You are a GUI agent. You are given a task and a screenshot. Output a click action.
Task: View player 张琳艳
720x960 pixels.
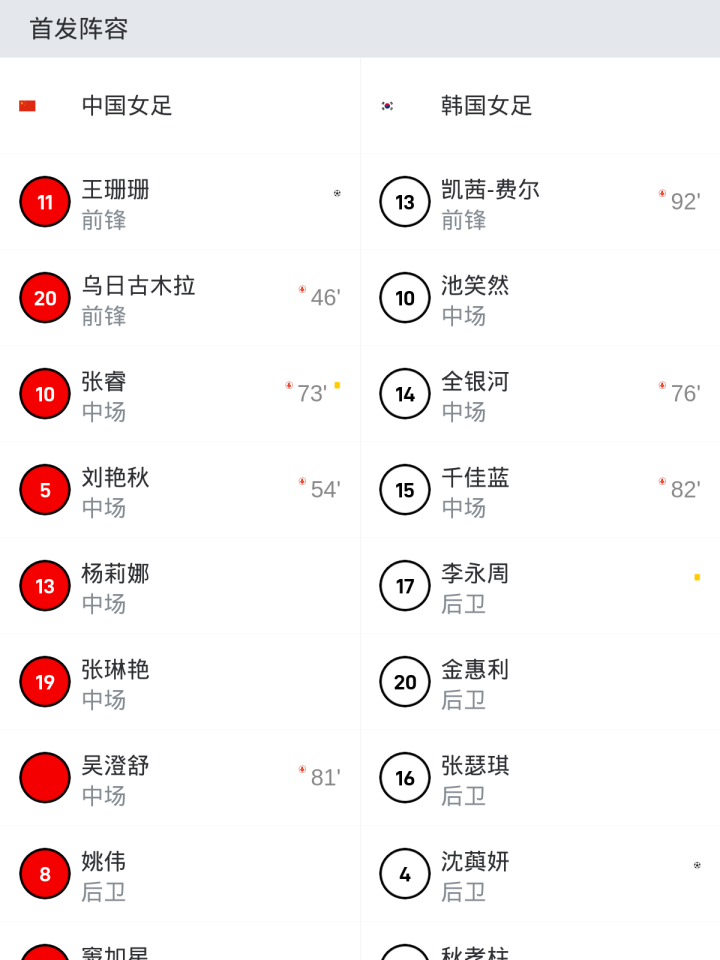click(115, 682)
